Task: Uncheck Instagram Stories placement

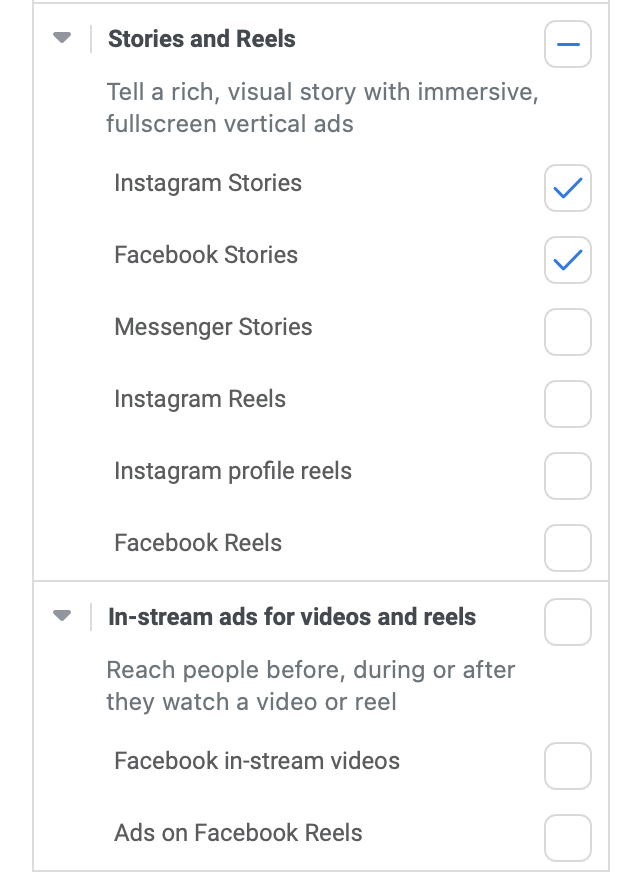Action: 568,189
